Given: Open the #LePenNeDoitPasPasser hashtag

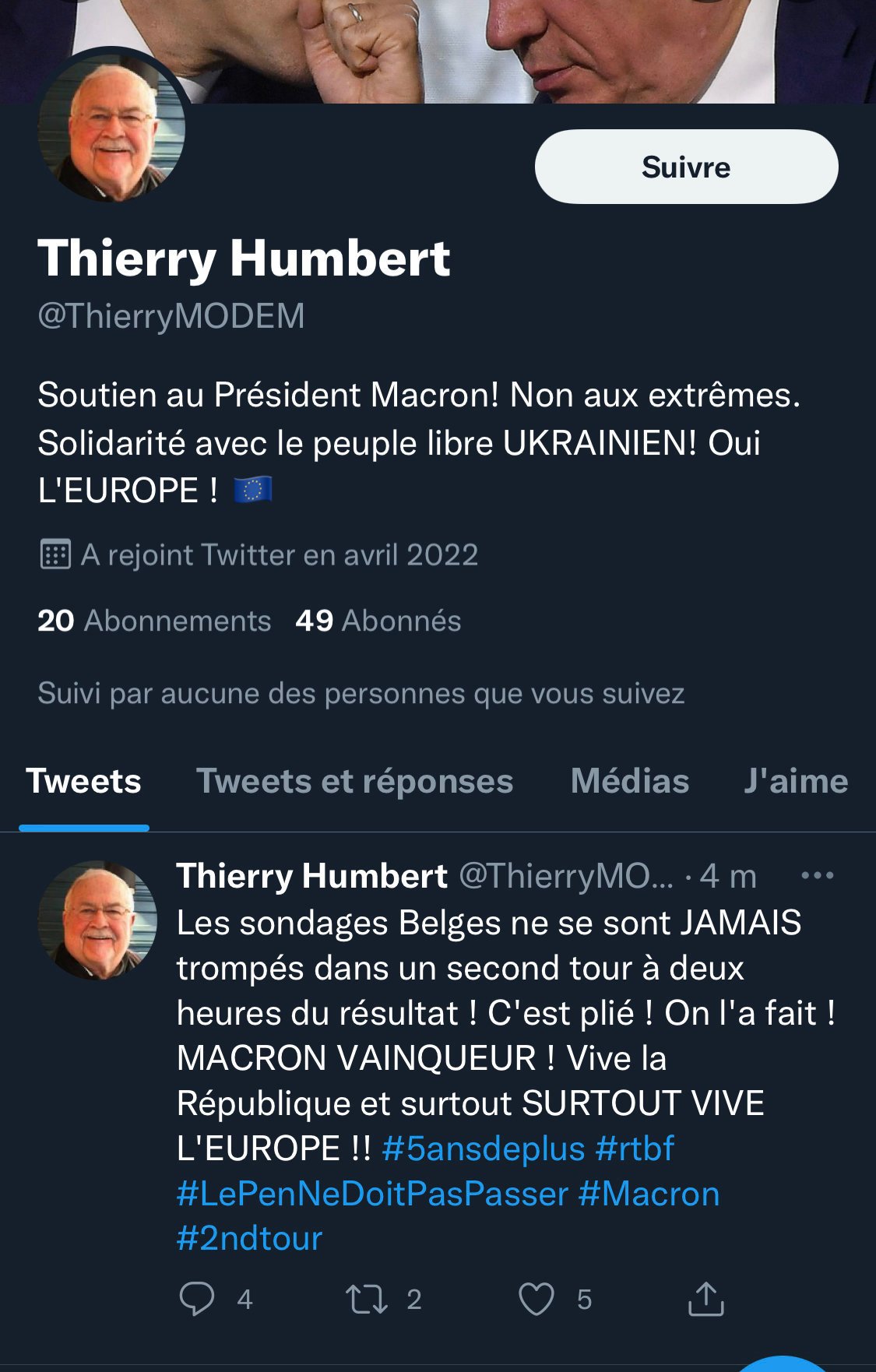Looking at the screenshot, I should [x=372, y=1194].
